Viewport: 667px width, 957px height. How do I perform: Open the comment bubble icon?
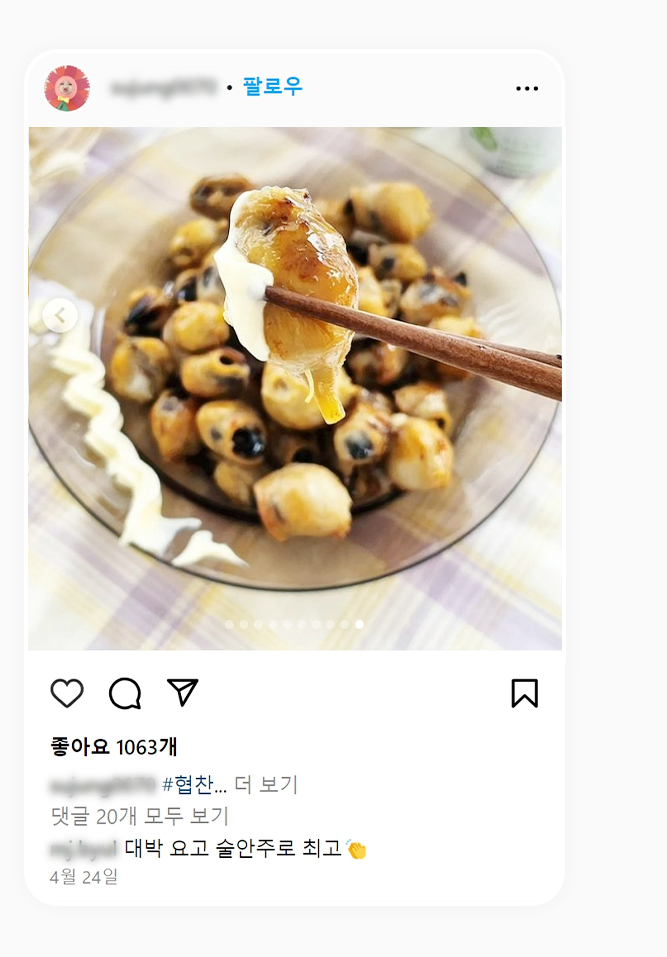pos(125,693)
